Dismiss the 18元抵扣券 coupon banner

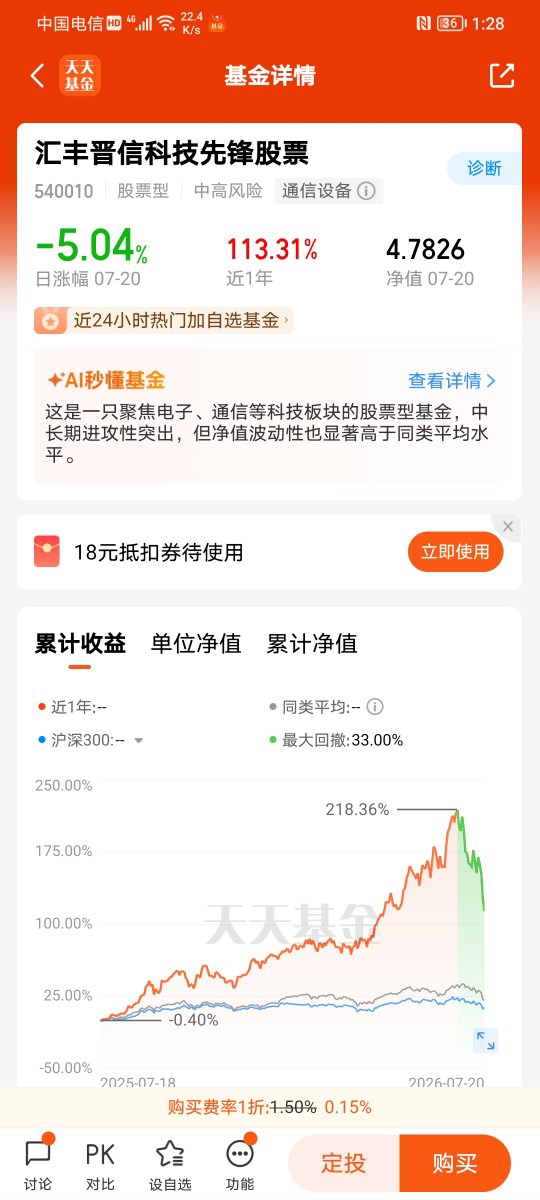coord(508,527)
